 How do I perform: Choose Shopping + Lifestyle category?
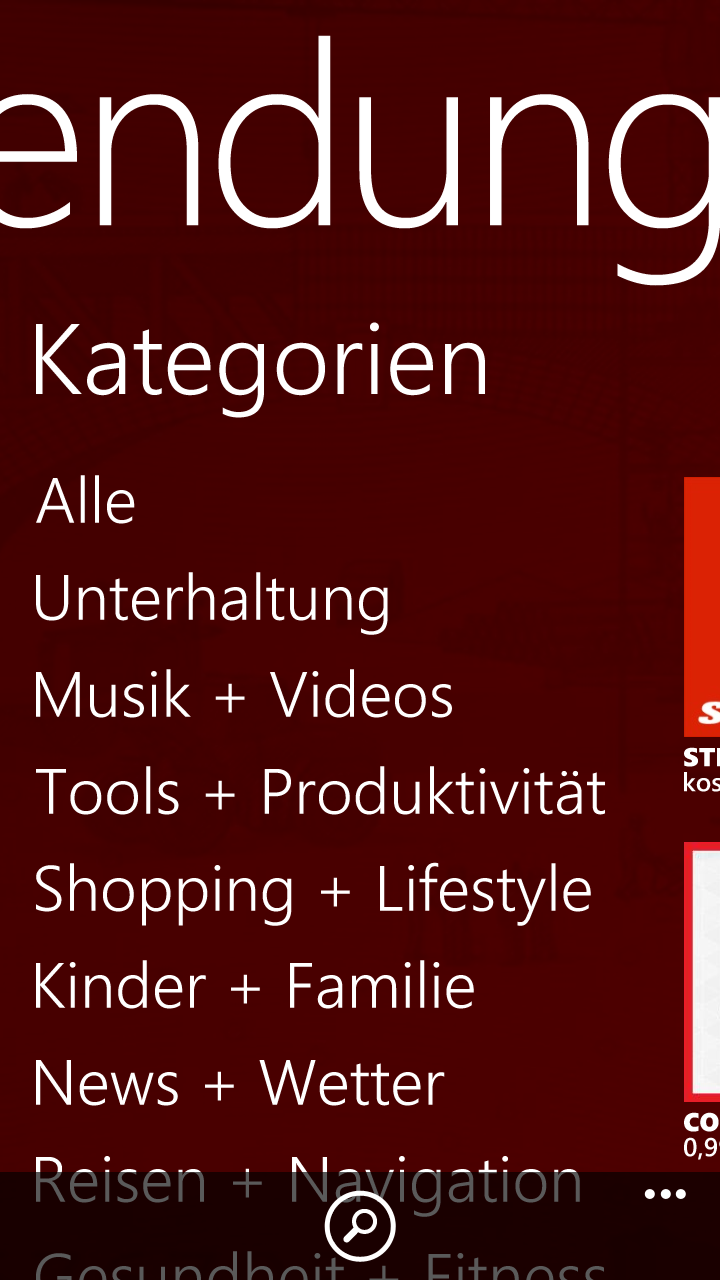tap(313, 891)
